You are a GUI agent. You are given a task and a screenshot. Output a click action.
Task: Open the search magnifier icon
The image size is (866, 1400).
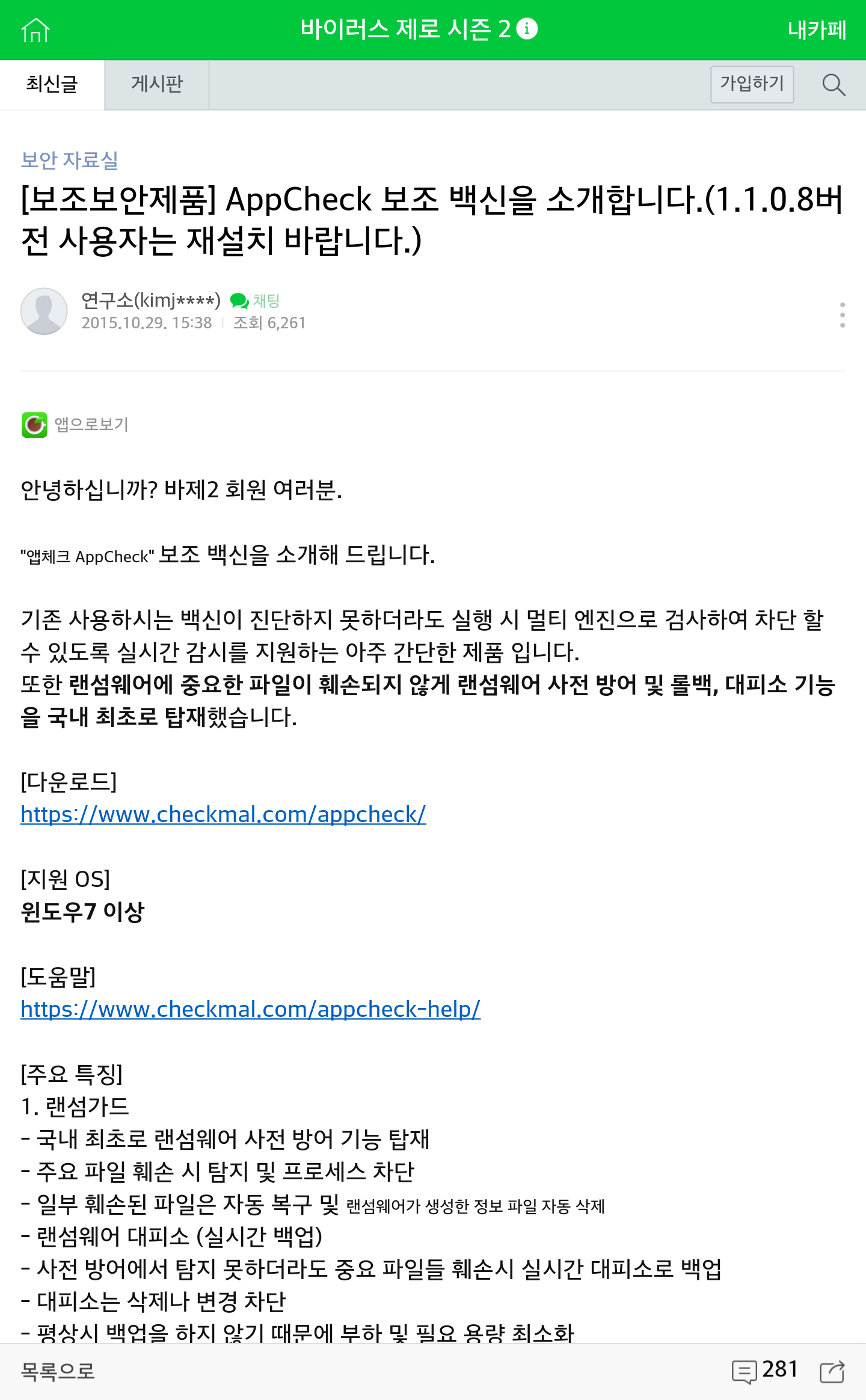coord(834,85)
